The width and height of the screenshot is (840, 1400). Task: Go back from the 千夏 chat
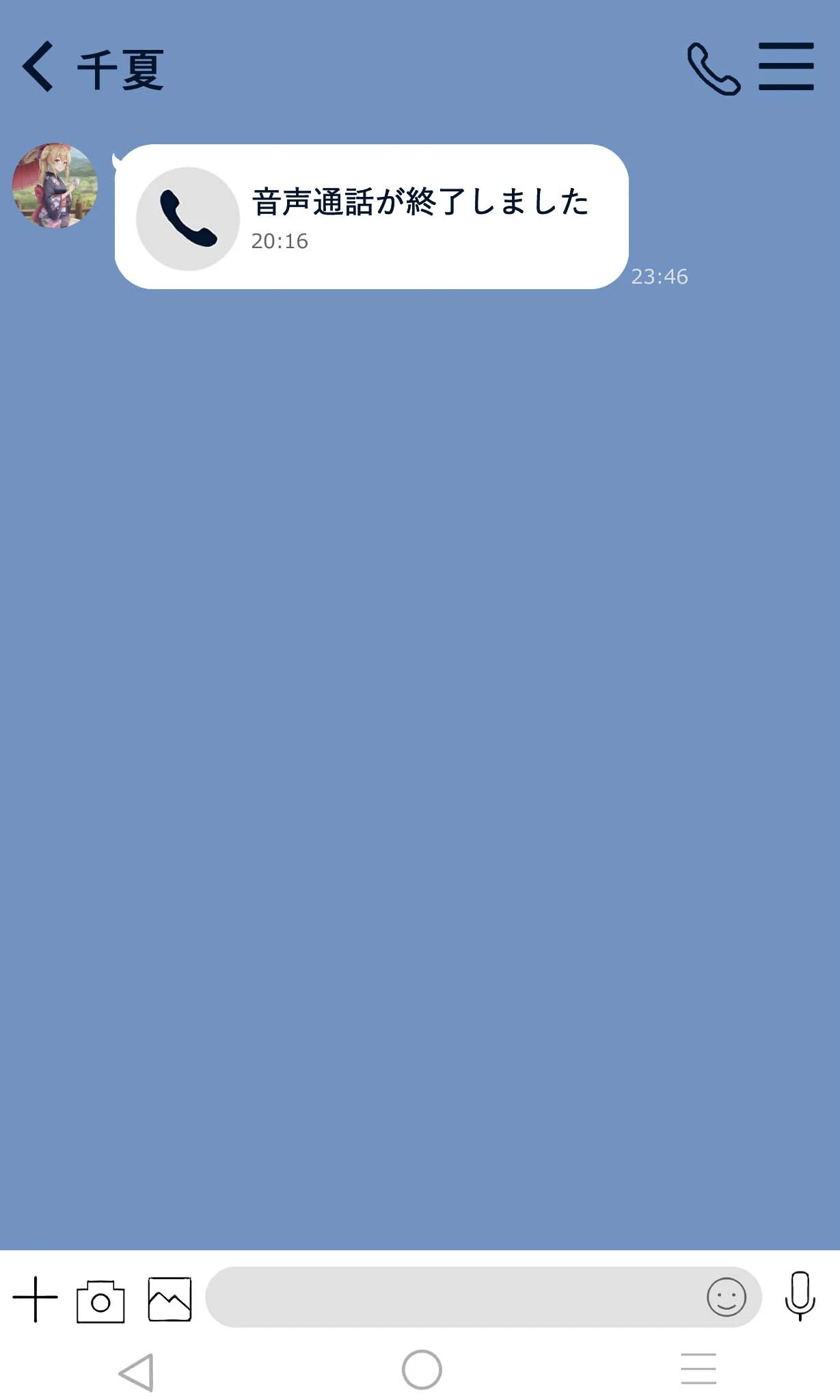point(38,66)
